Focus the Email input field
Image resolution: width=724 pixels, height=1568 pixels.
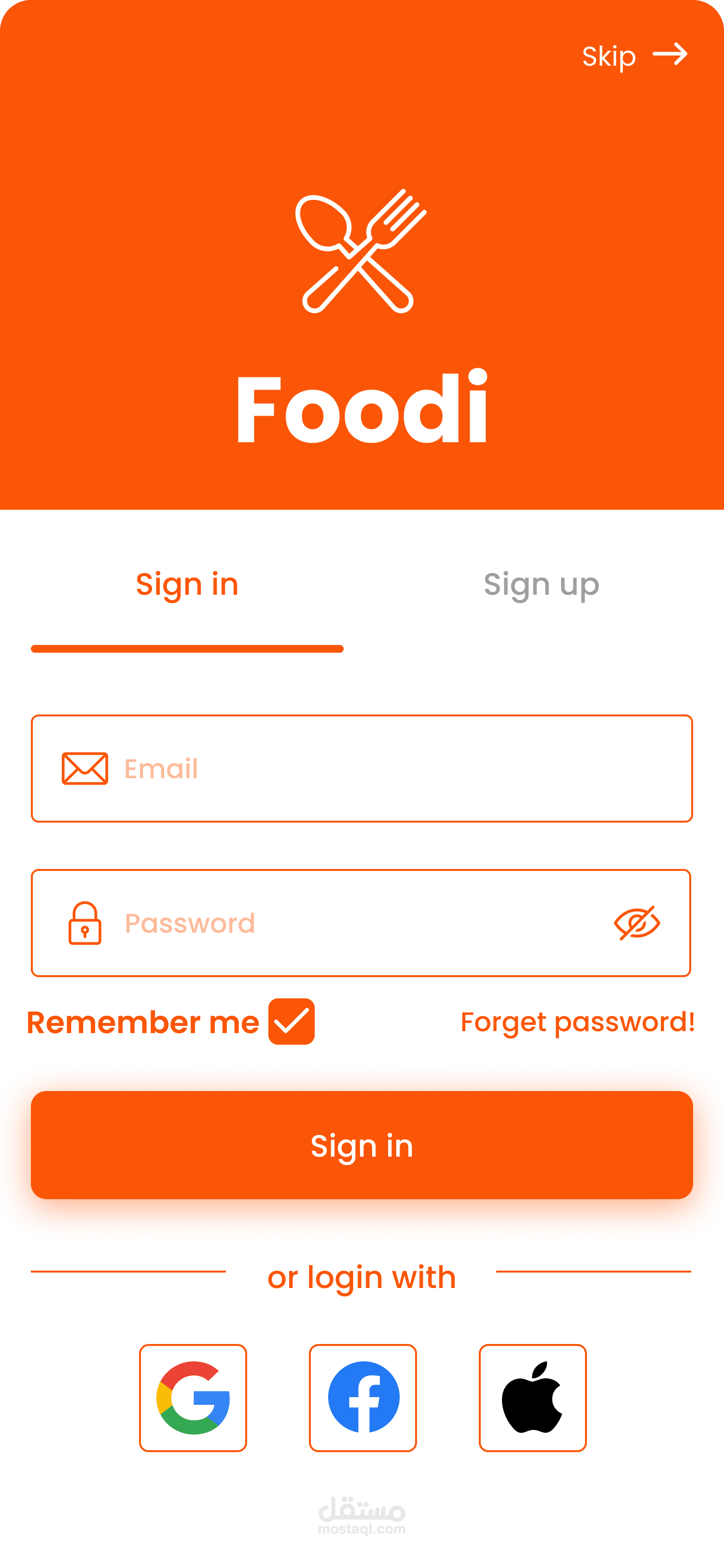click(362, 768)
